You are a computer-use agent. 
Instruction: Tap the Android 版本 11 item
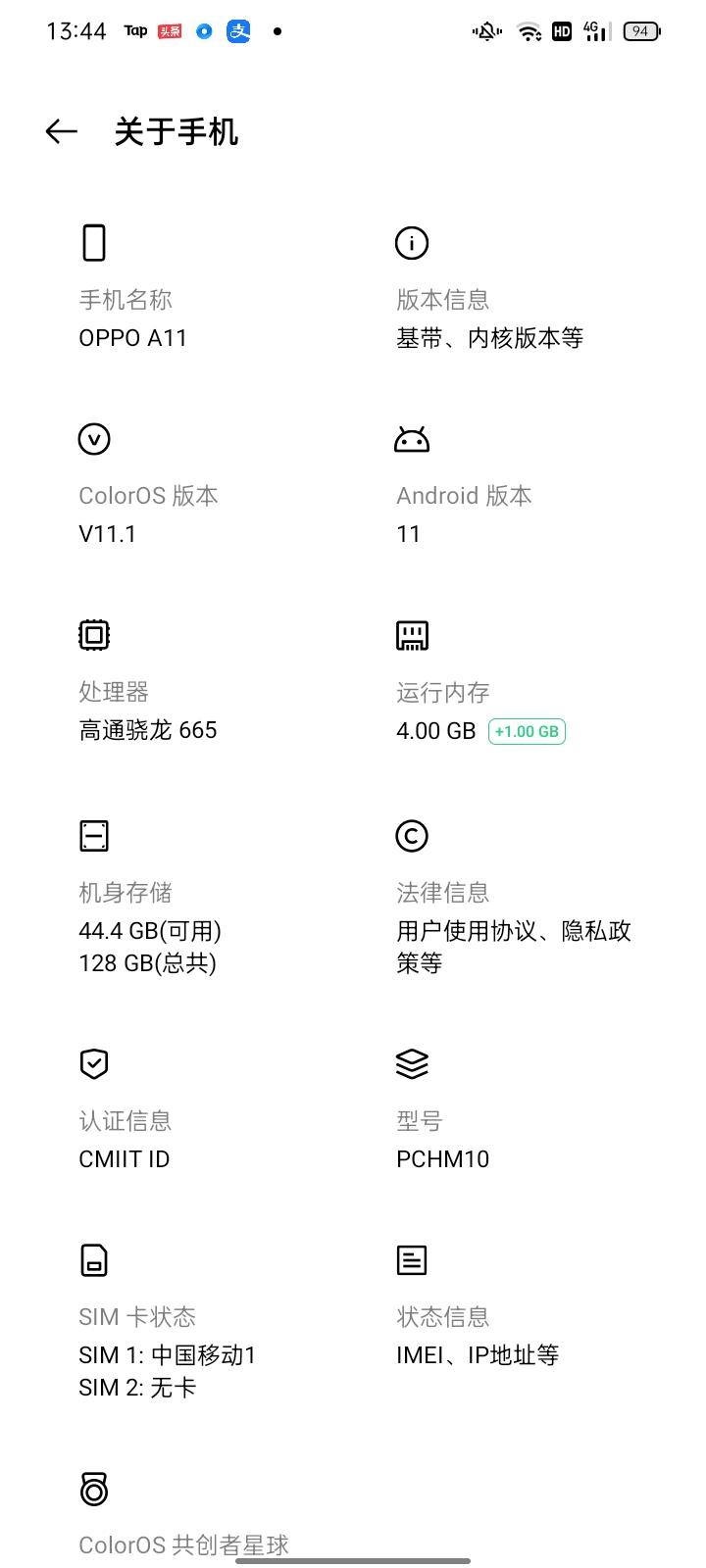[464, 514]
